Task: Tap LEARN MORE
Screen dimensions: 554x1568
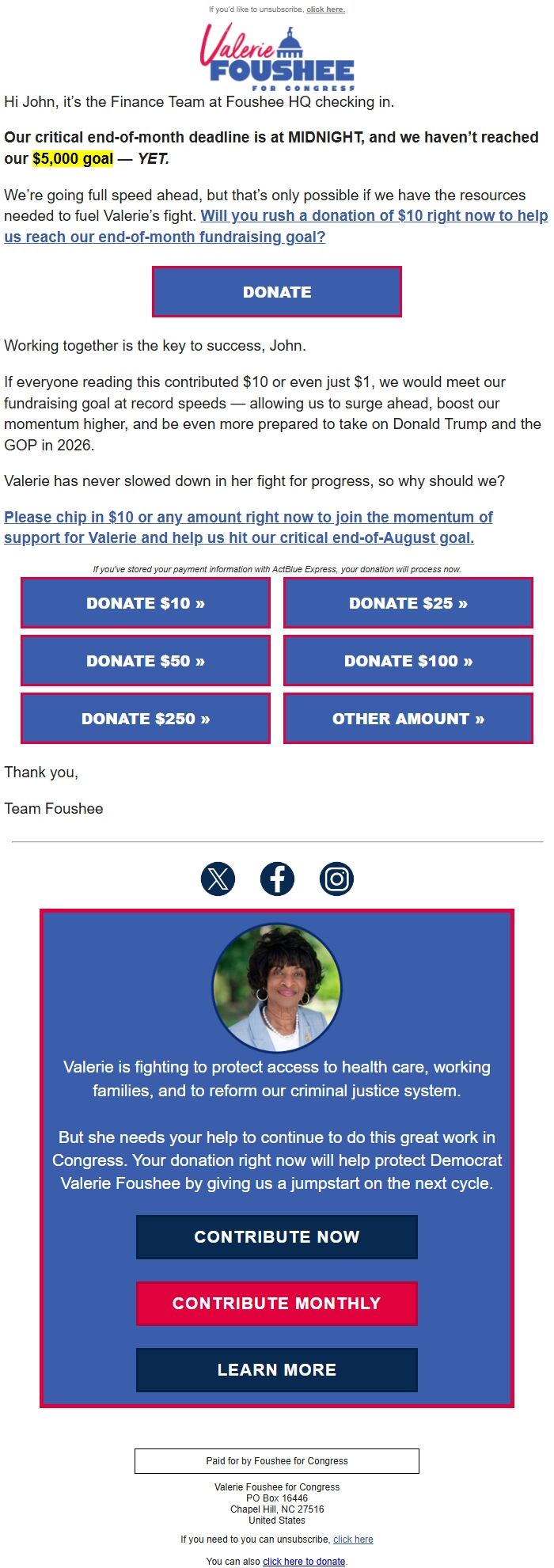Action: click(277, 1370)
